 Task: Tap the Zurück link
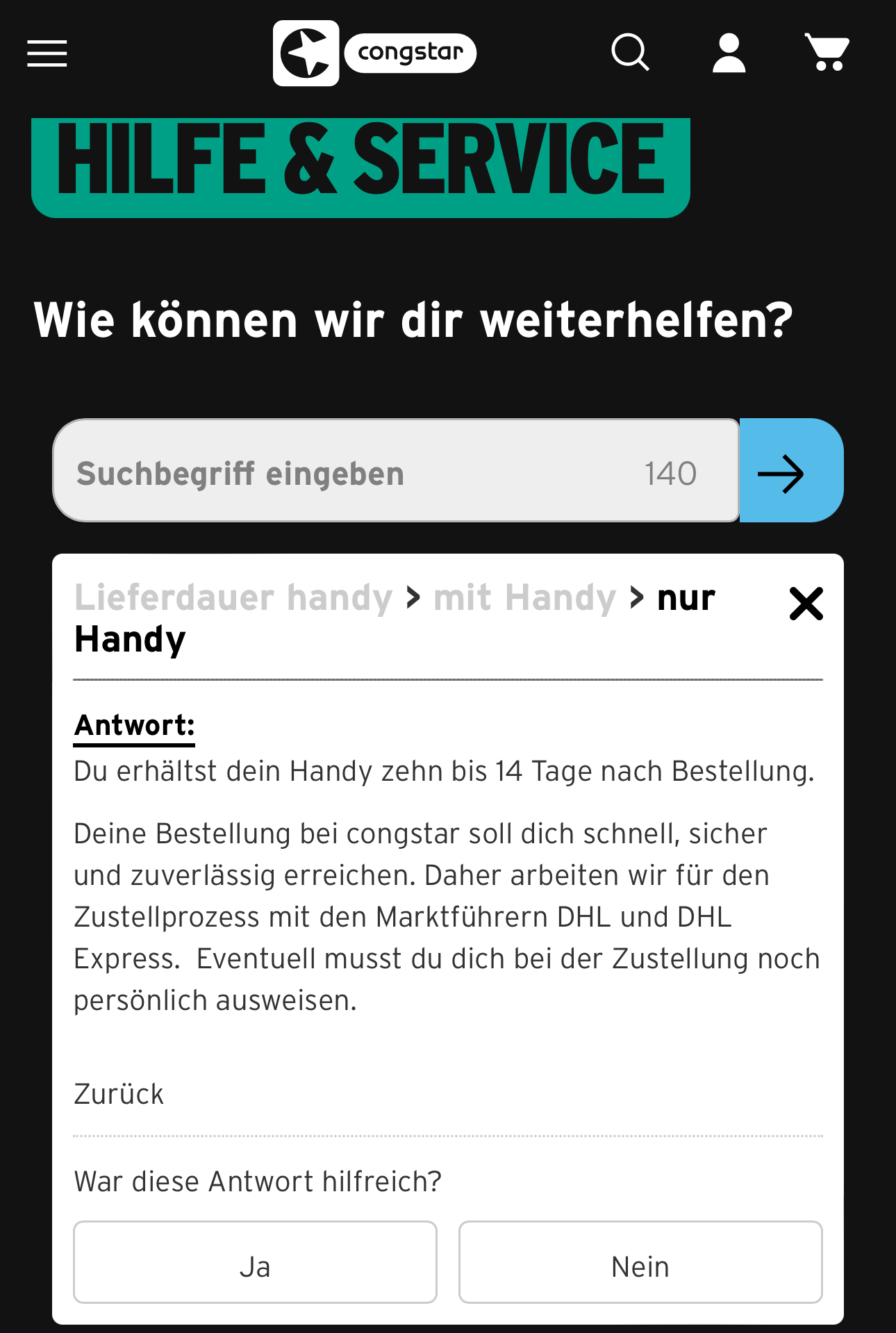click(x=119, y=1094)
